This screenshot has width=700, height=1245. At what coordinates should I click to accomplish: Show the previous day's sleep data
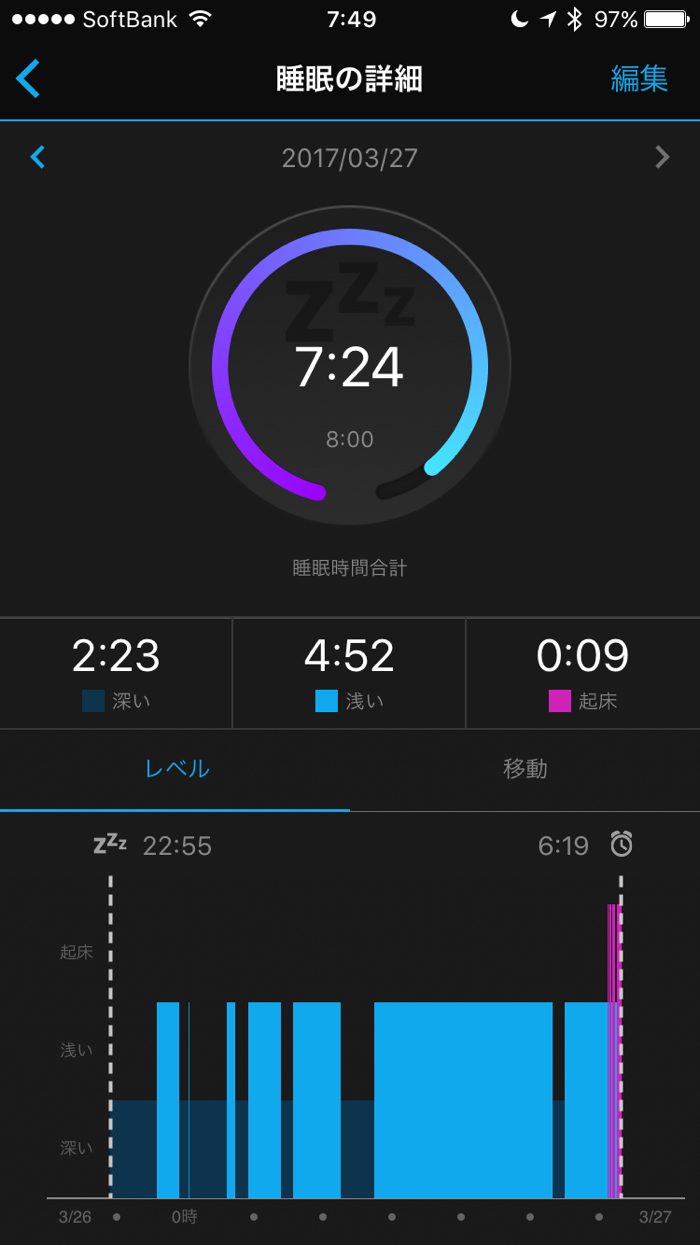coord(38,157)
